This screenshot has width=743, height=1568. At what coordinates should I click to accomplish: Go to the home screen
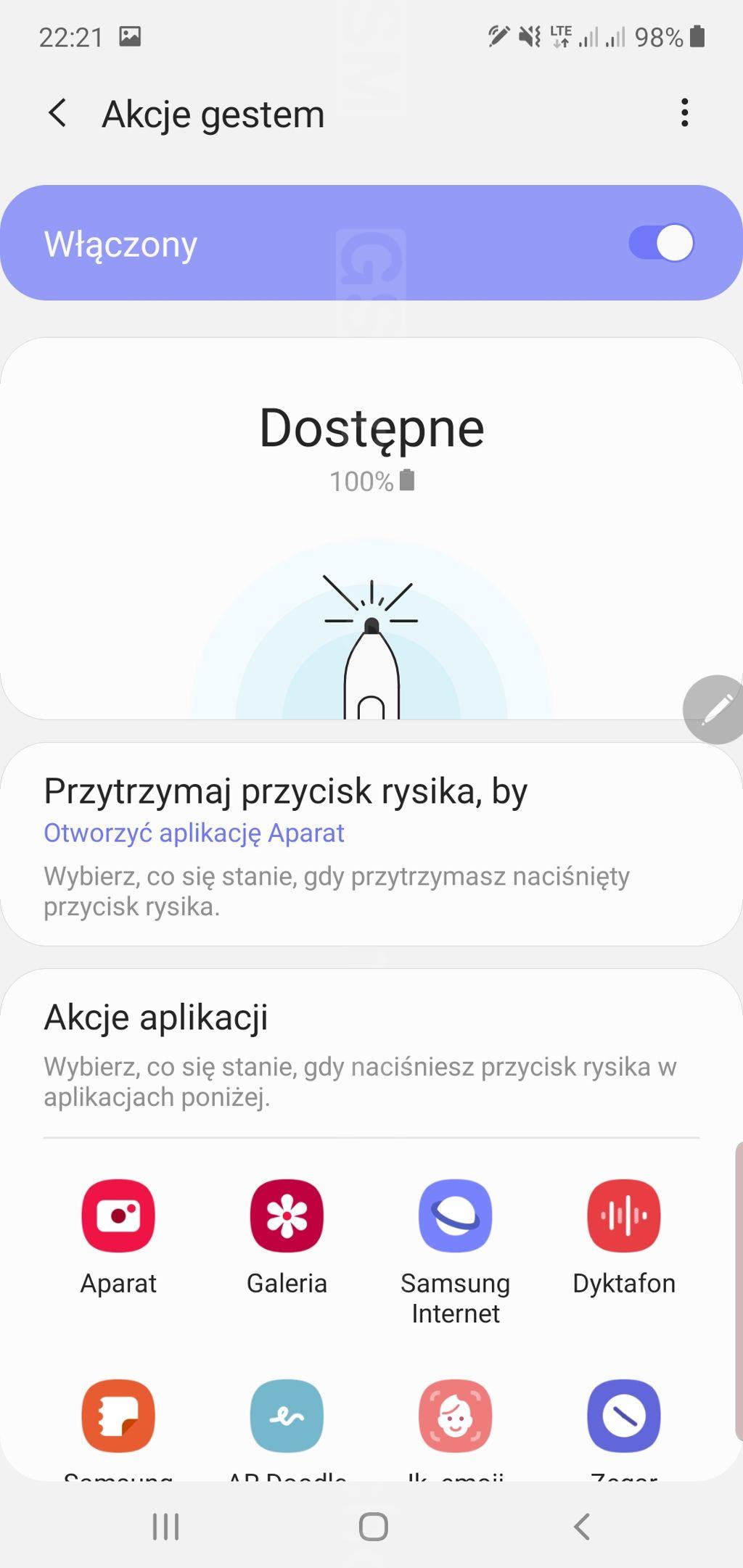point(373,1526)
